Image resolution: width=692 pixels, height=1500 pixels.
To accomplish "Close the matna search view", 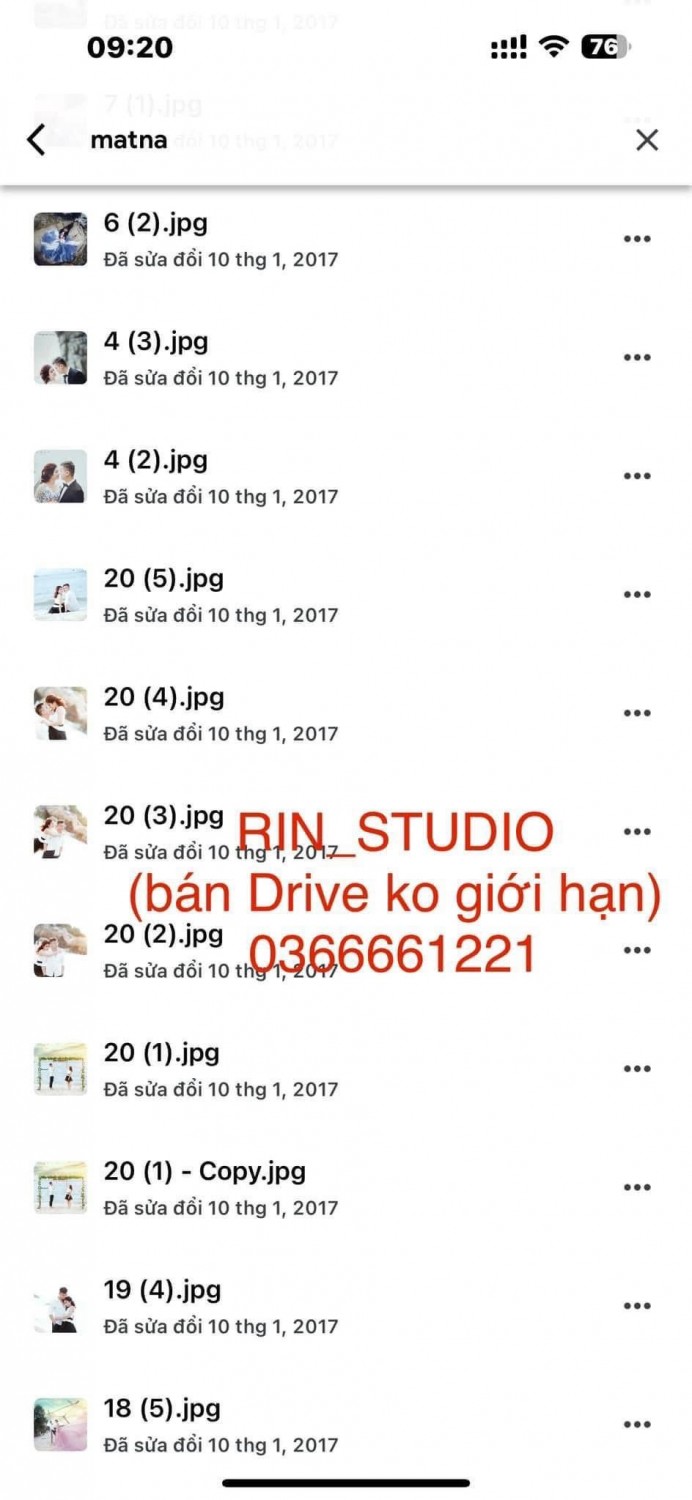I will coord(647,140).
